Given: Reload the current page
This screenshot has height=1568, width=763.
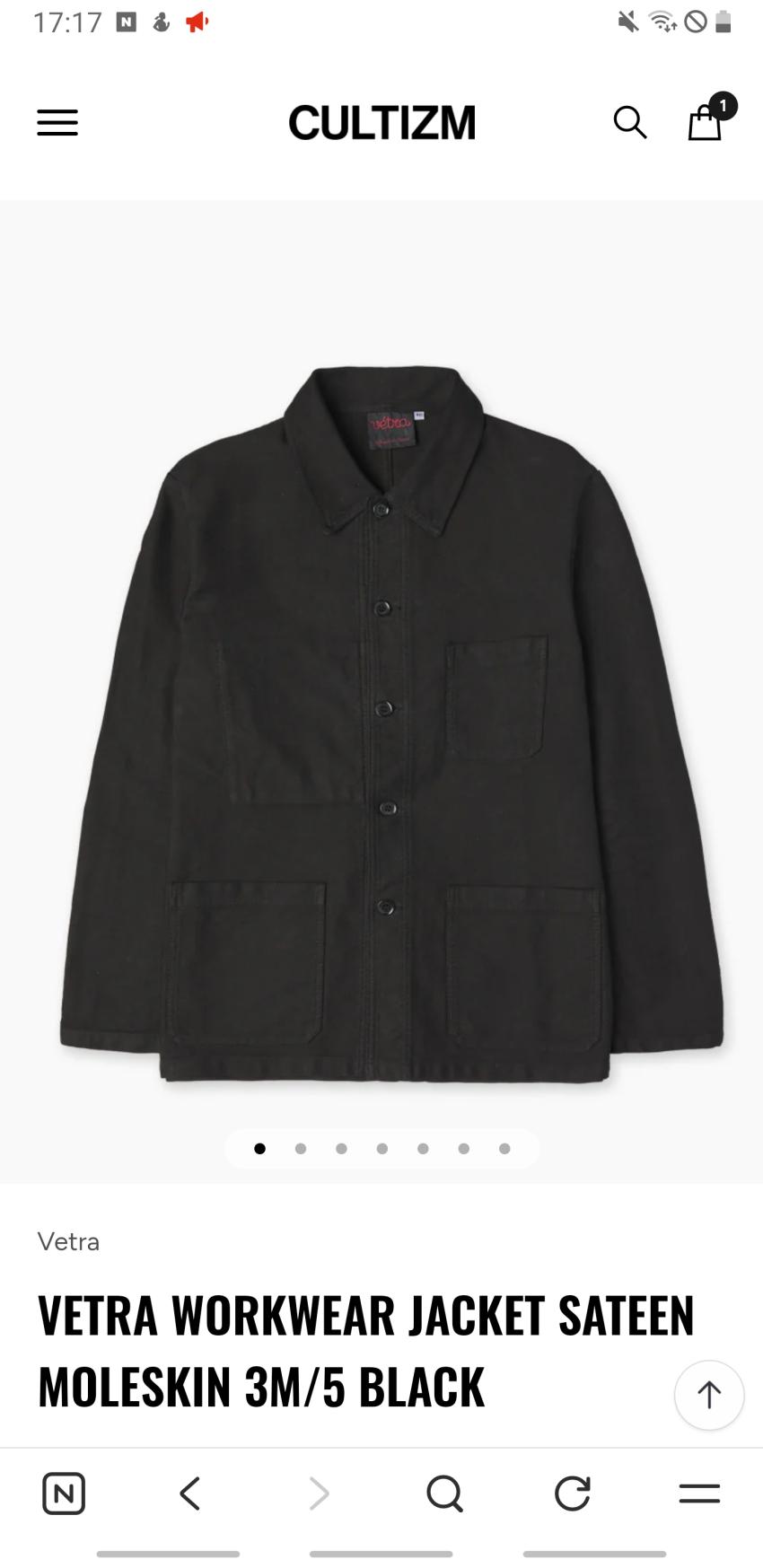Looking at the screenshot, I should click(x=572, y=1494).
